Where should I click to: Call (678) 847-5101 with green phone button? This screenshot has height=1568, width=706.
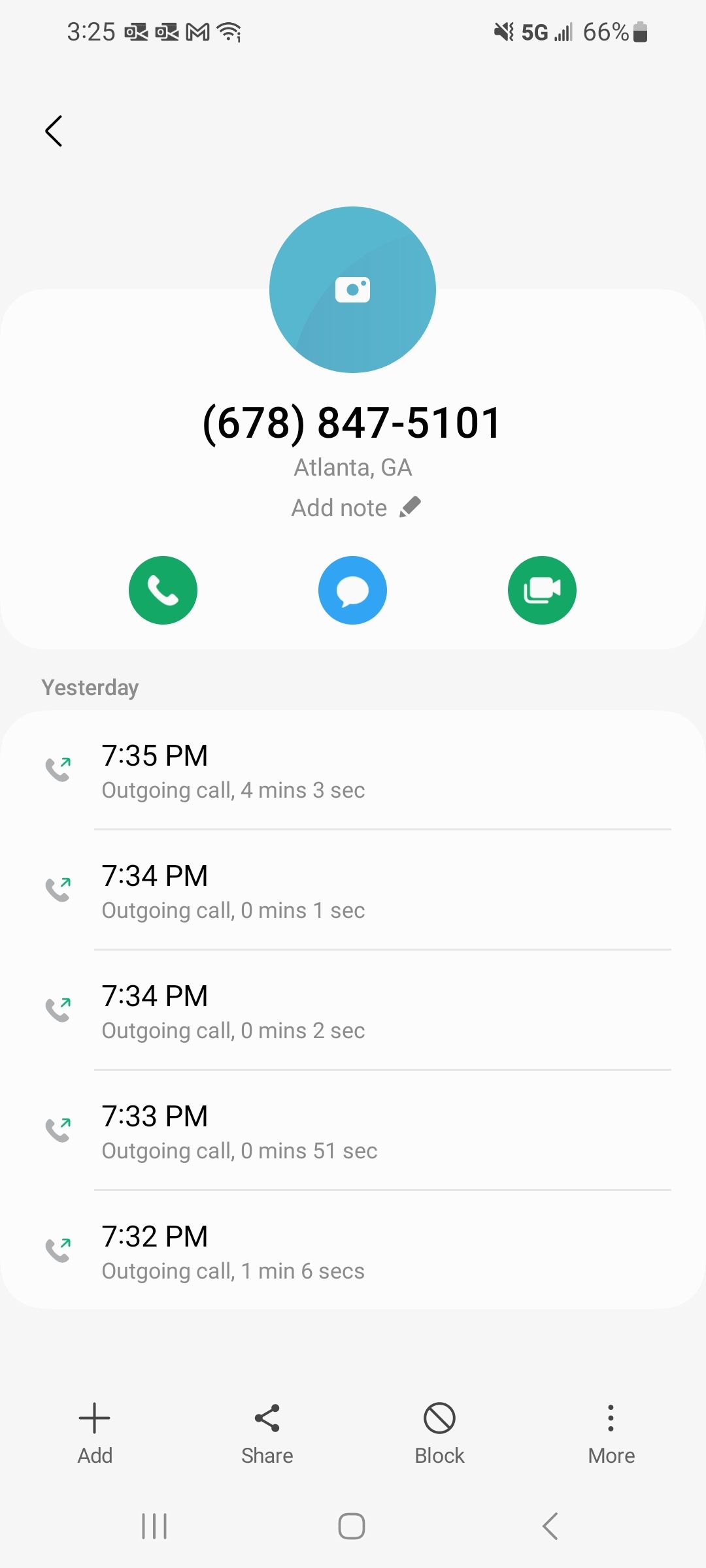pos(163,590)
